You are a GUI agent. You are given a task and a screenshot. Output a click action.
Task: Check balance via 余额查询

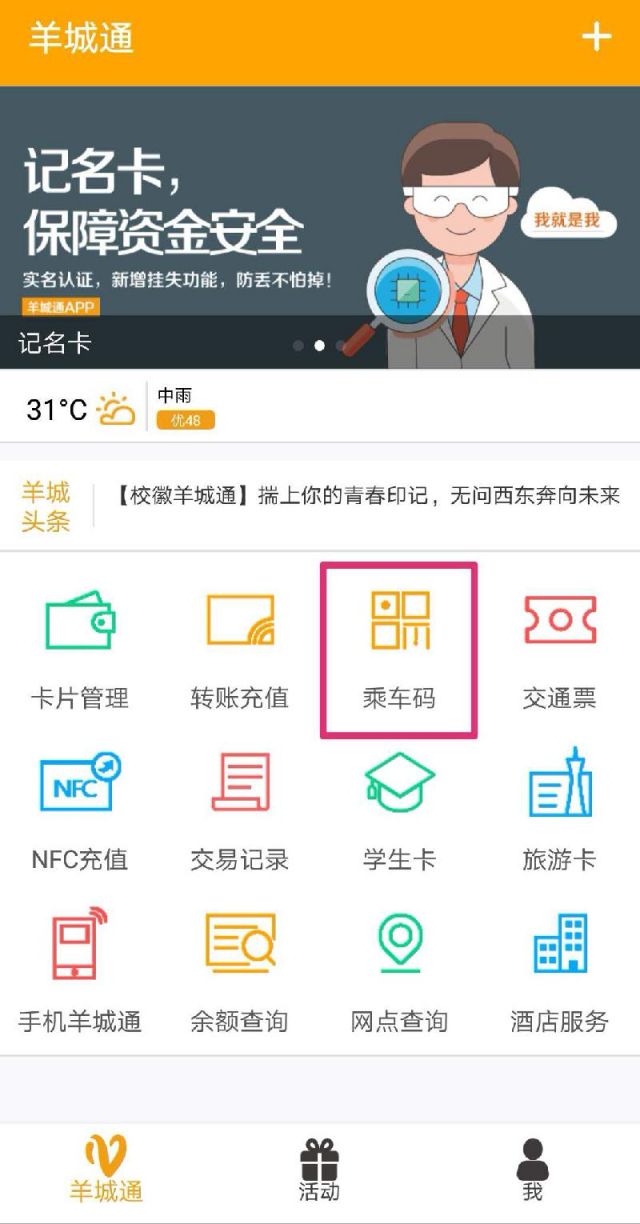(x=240, y=972)
